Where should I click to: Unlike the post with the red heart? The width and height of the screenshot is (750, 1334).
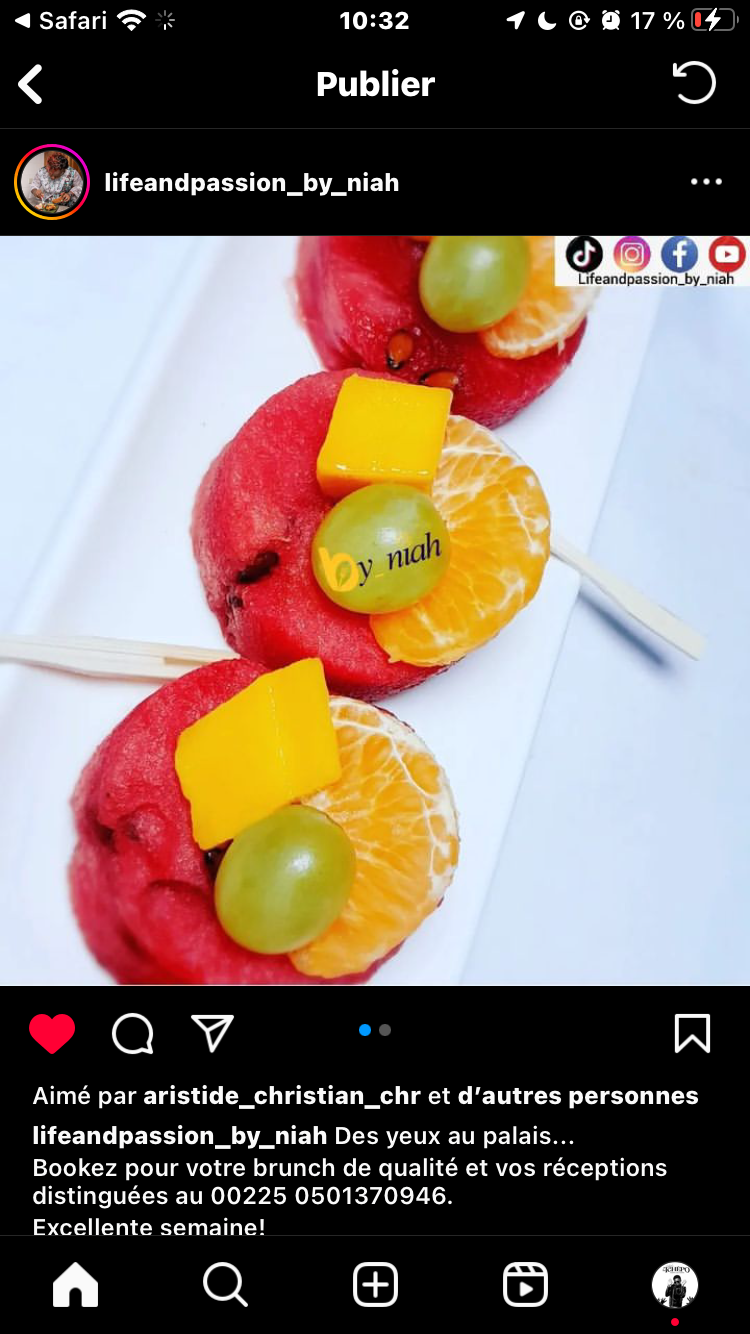(x=52, y=1034)
